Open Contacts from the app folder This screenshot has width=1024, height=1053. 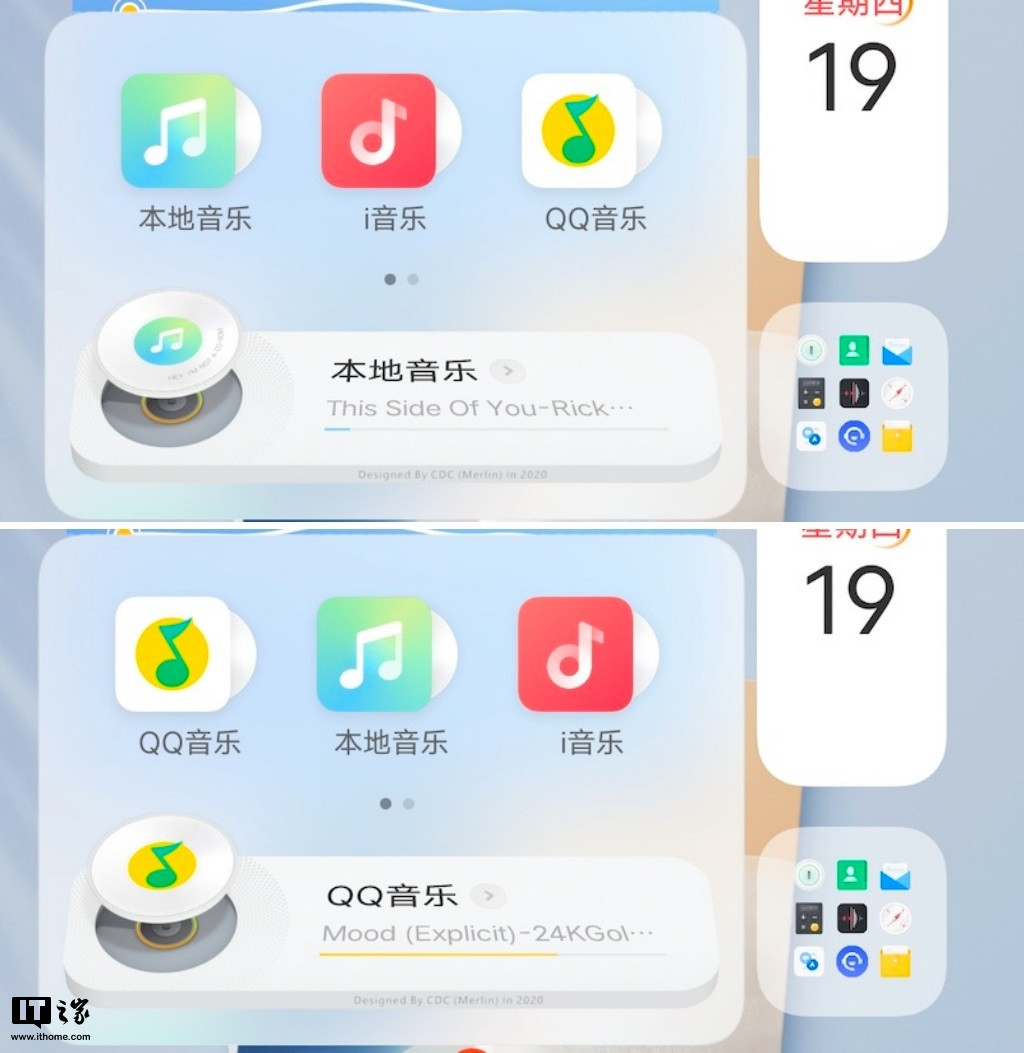854,348
